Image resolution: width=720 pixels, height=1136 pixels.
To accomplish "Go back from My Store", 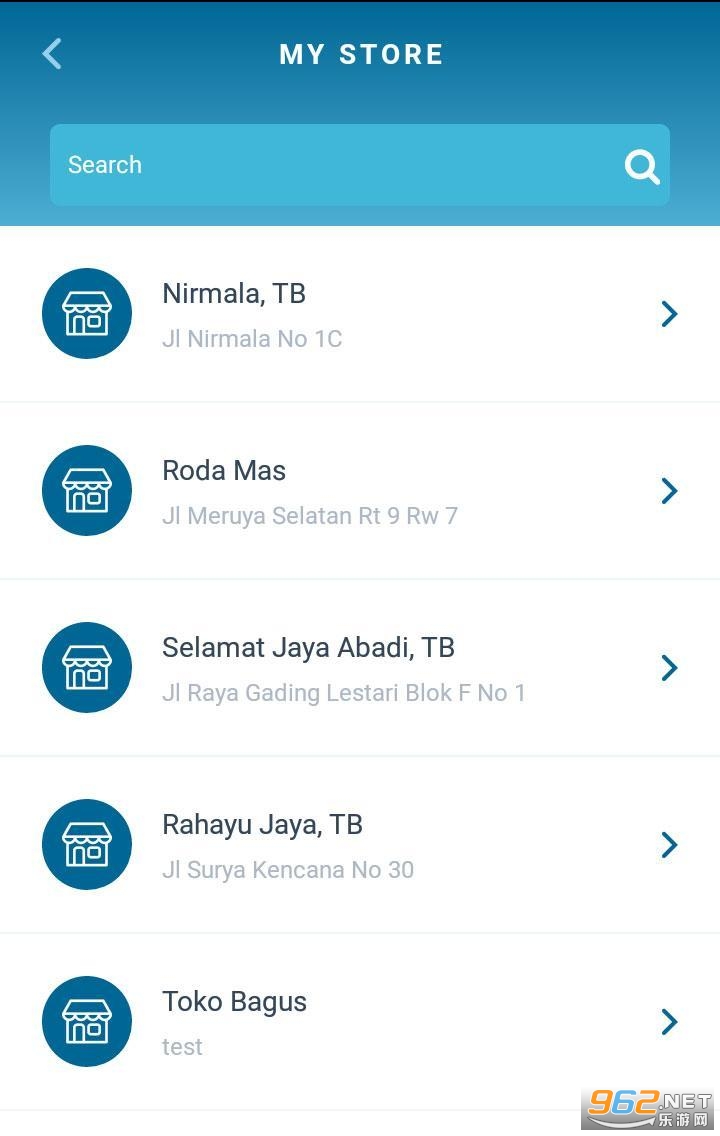I will tap(52, 54).
